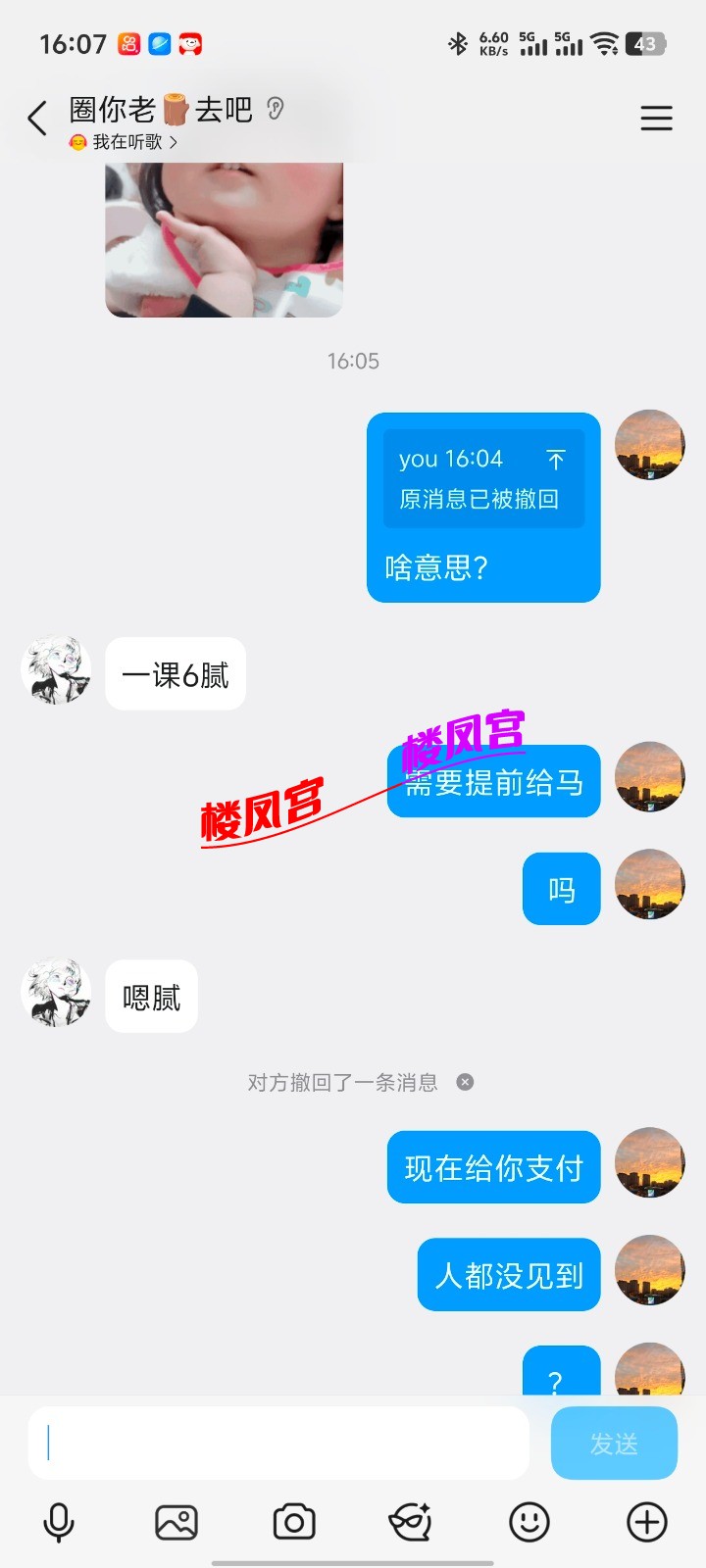Open the 我在听歌 status link
The height and width of the screenshot is (1568, 706).
click(126, 142)
